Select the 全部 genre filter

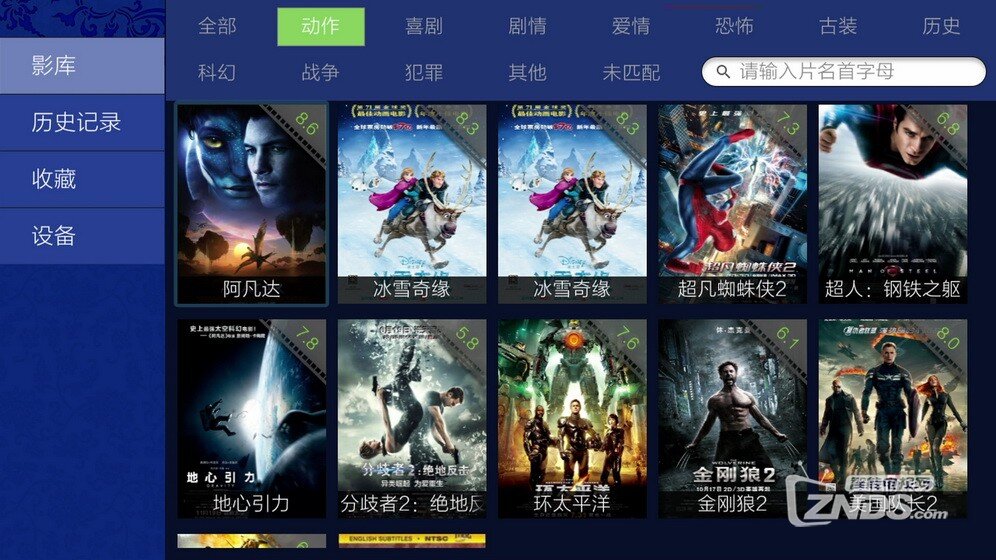pos(217,27)
